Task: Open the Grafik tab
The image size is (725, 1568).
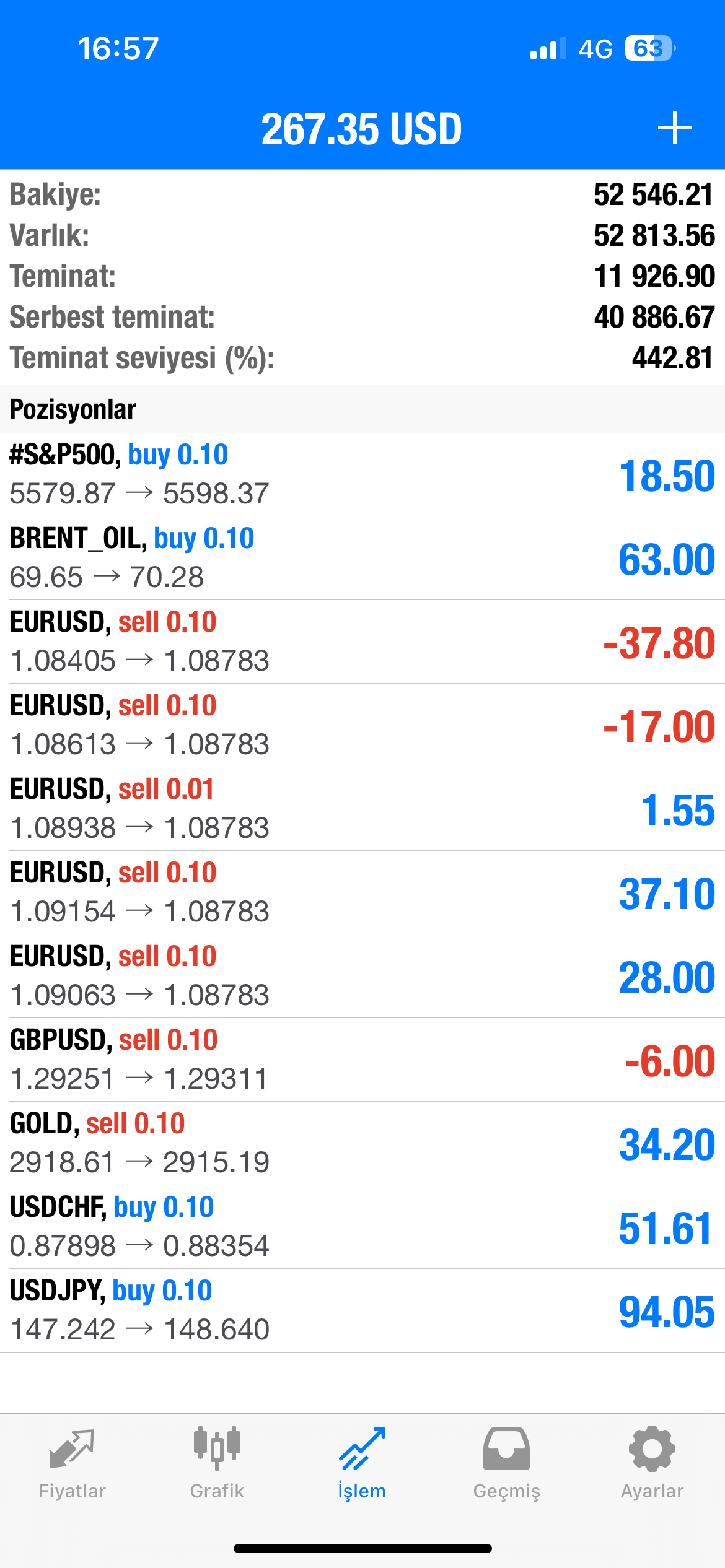Action: coord(217,1463)
